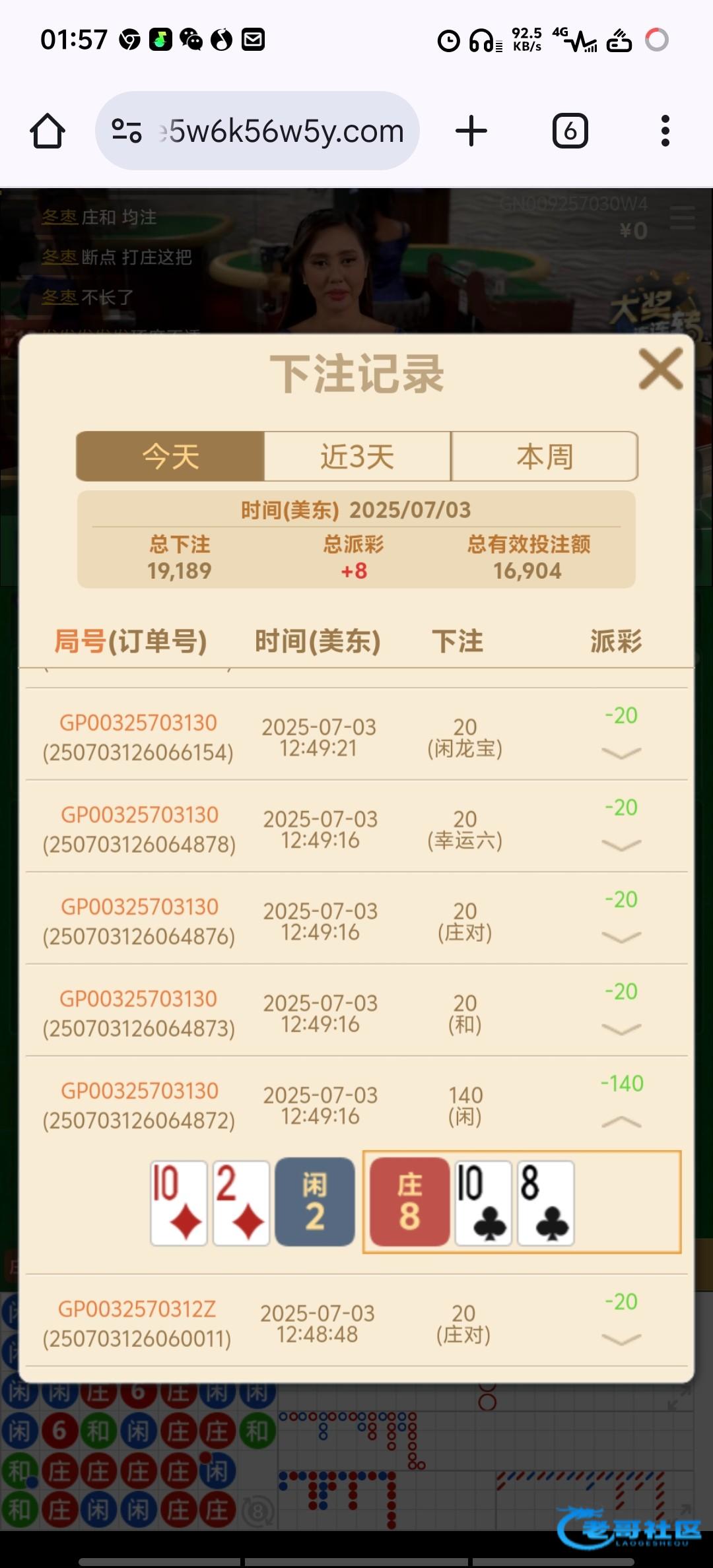
Task: Tap the browser address bar
Action: [x=284, y=131]
